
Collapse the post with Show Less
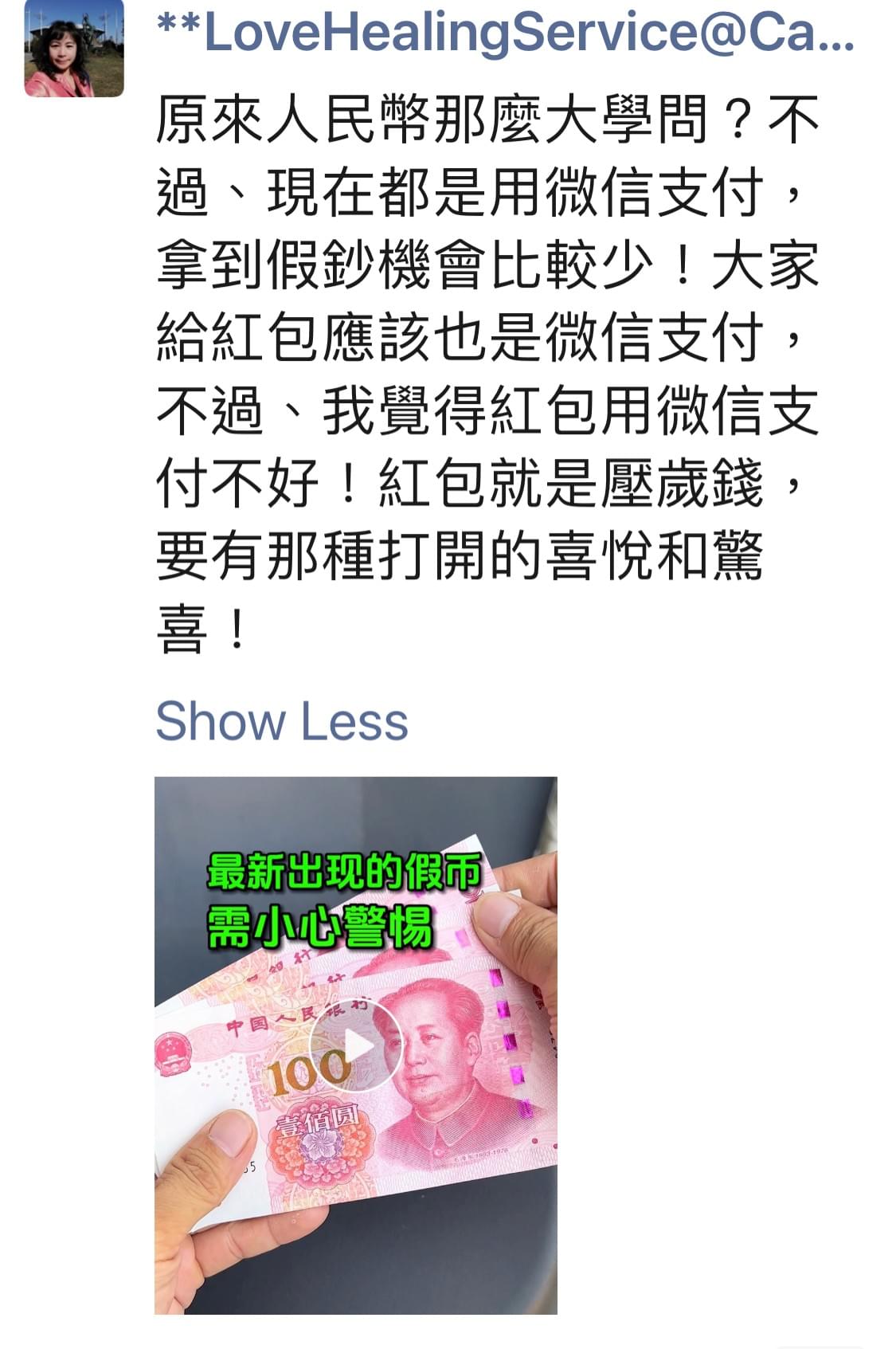(x=281, y=721)
